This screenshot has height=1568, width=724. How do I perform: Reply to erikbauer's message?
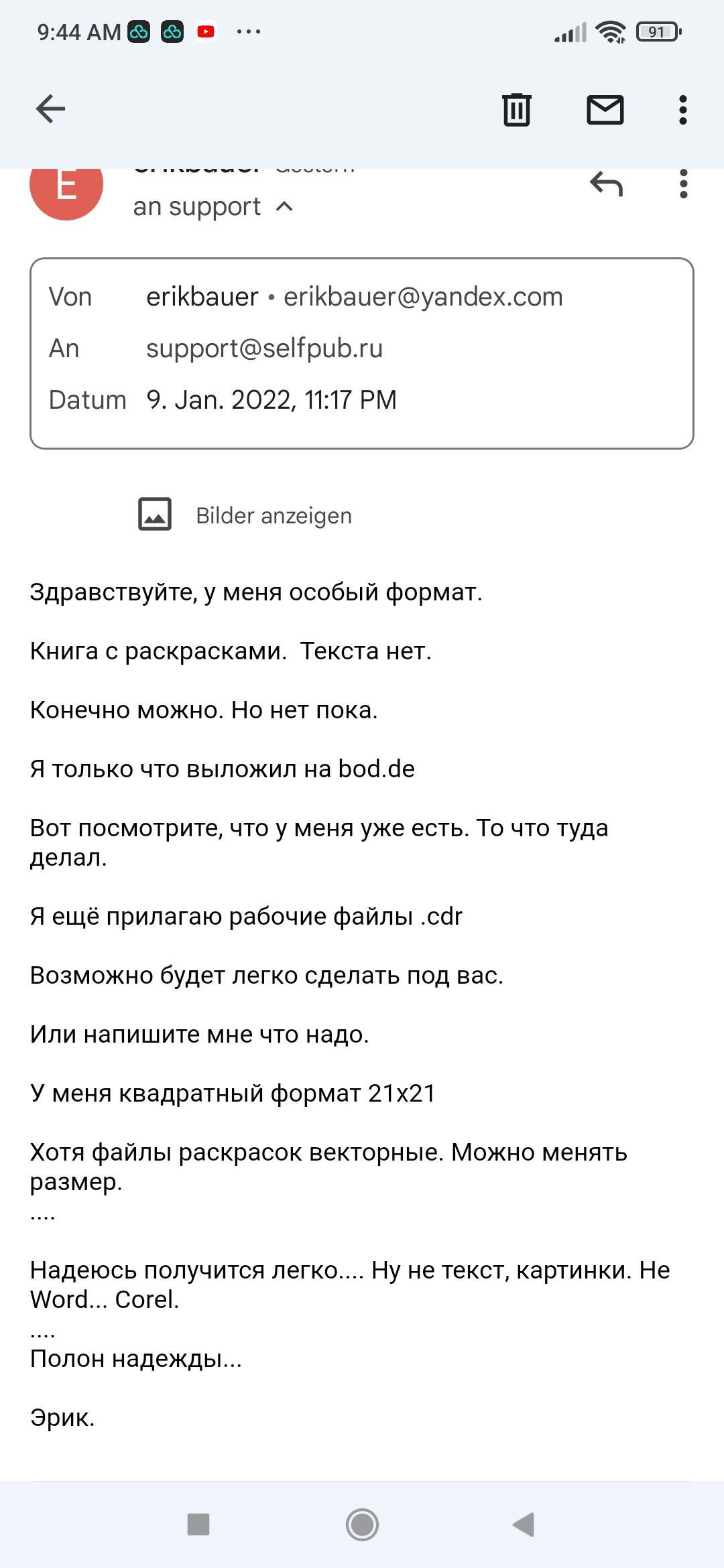coord(606,184)
